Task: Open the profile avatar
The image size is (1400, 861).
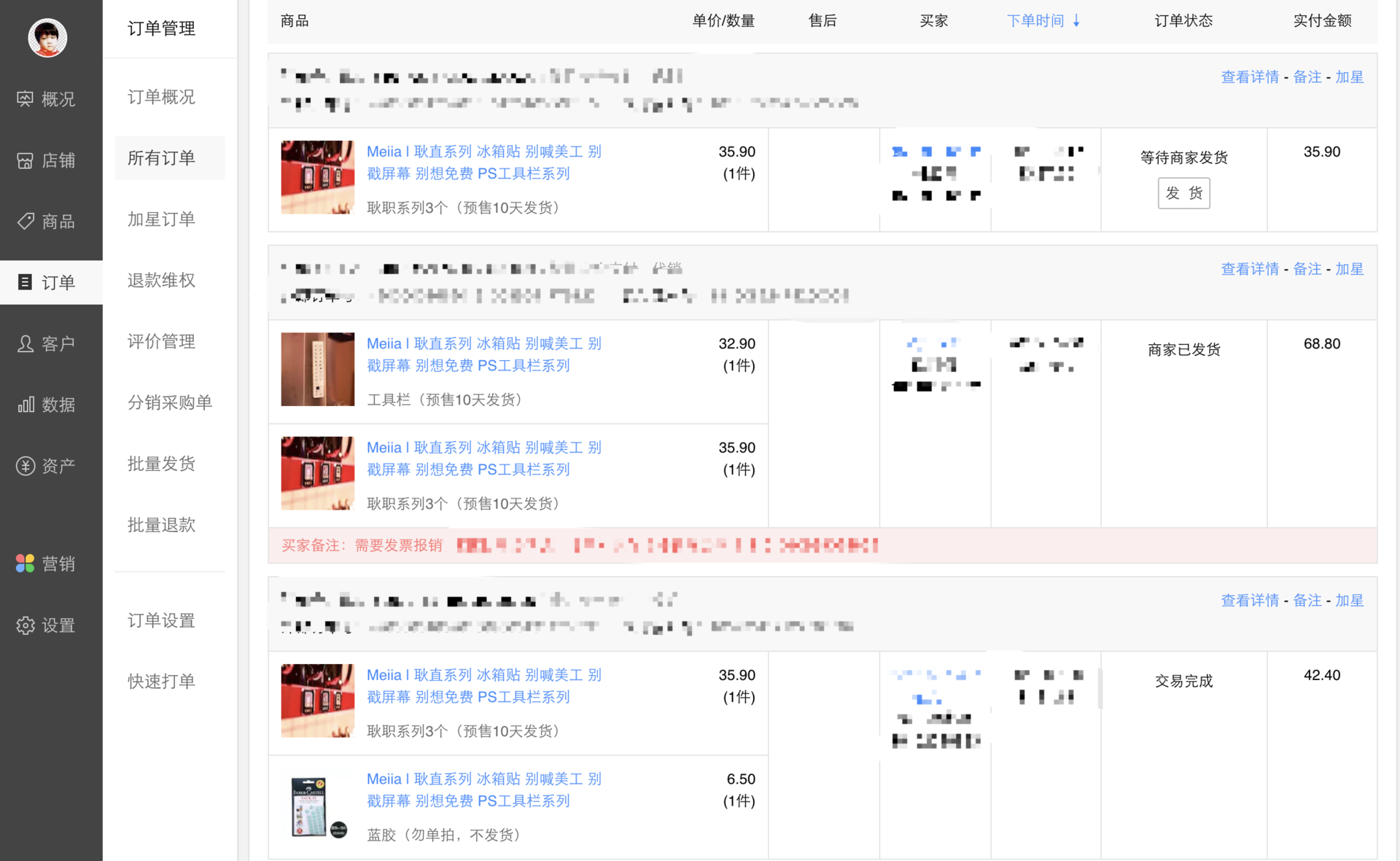Action: (47, 37)
